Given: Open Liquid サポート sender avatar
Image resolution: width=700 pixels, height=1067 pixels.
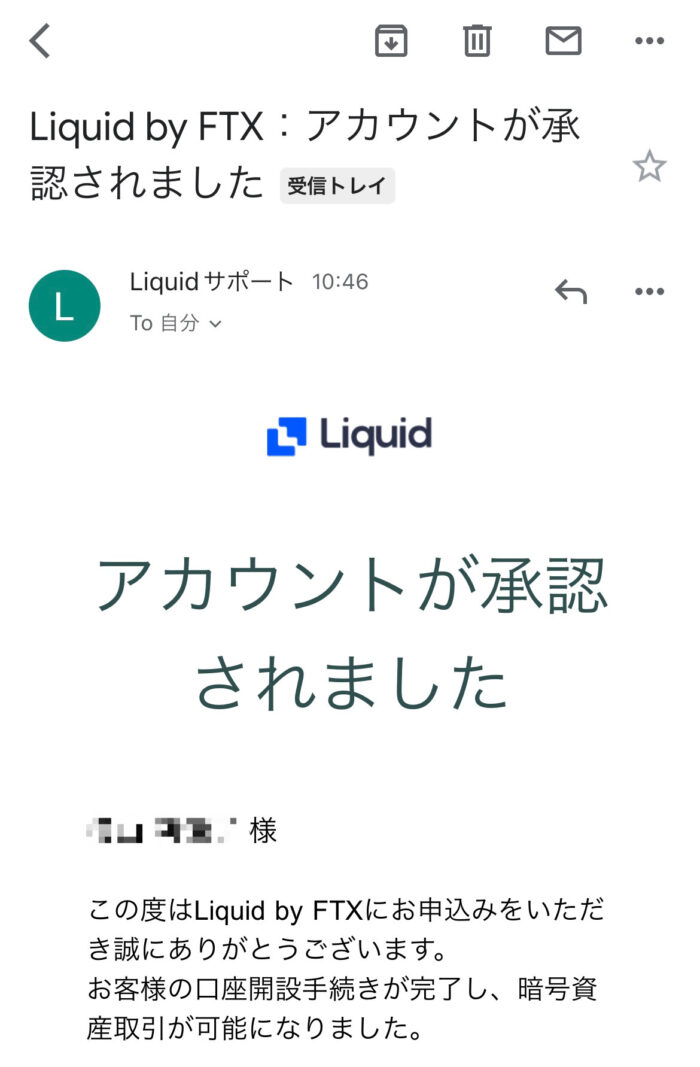Looking at the screenshot, I should click(x=65, y=306).
